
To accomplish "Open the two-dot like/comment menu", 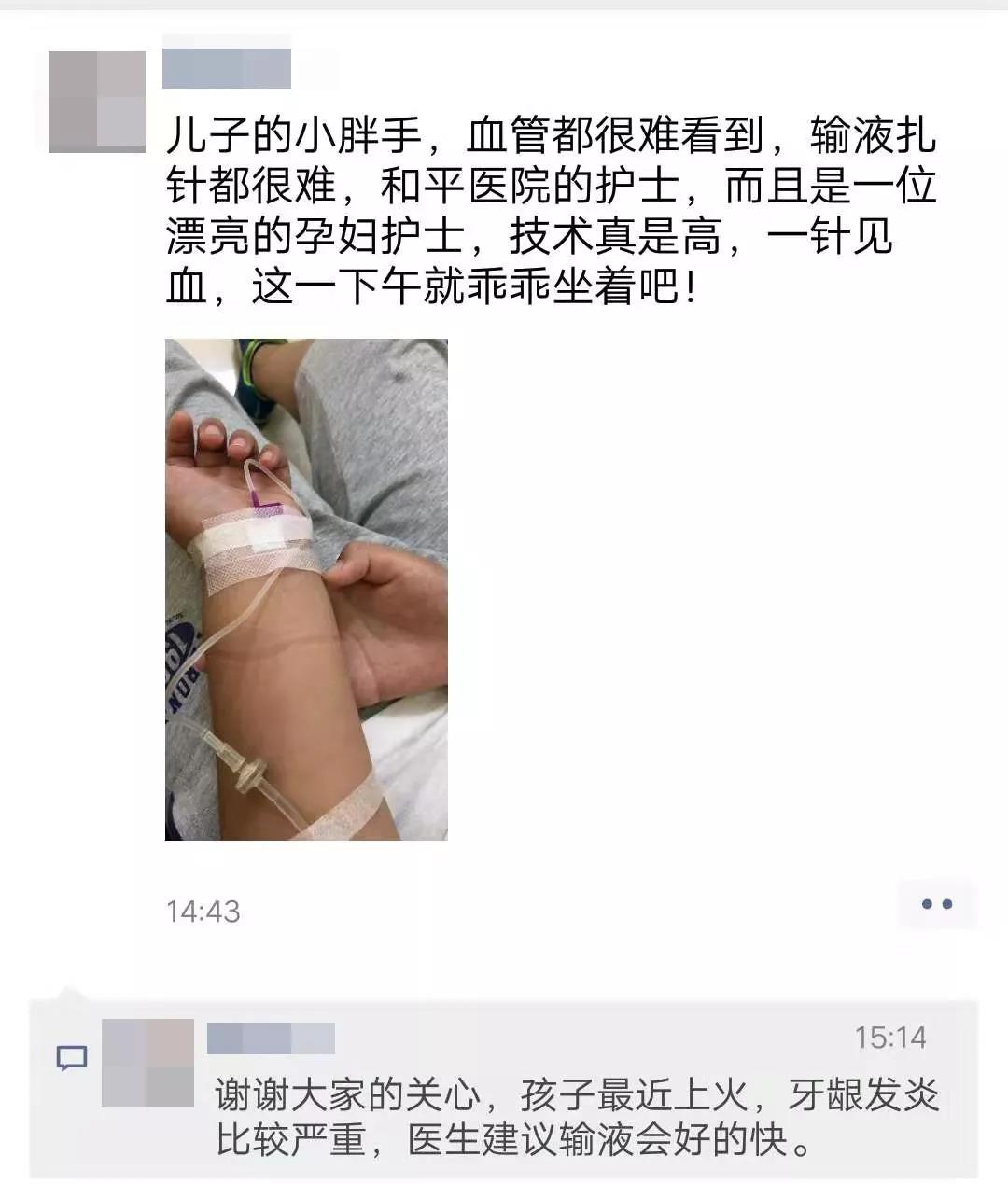I will point(936,904).
